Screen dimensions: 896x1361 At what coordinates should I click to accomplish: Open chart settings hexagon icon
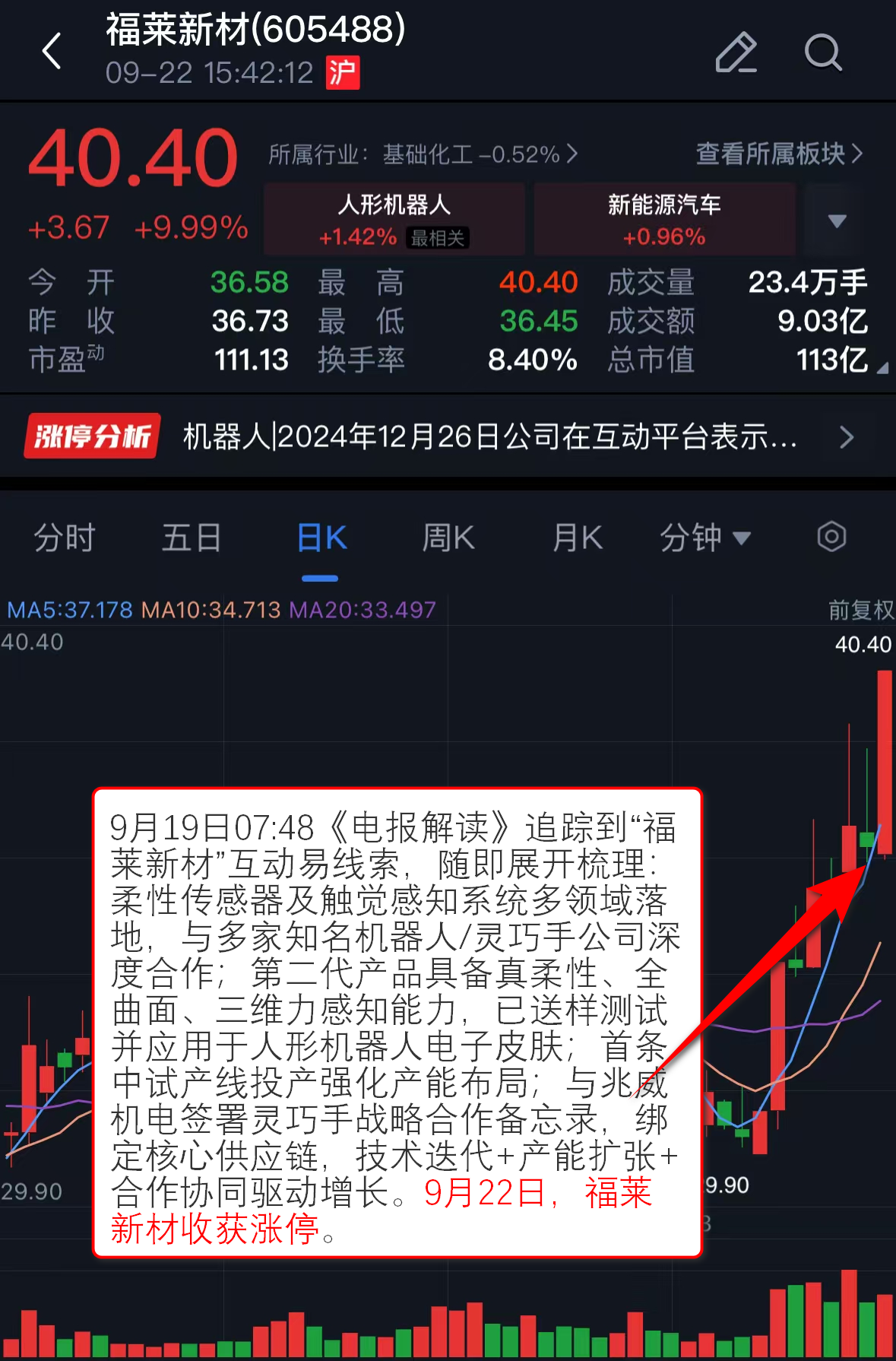pyautogui.click(x=831, y=537)
